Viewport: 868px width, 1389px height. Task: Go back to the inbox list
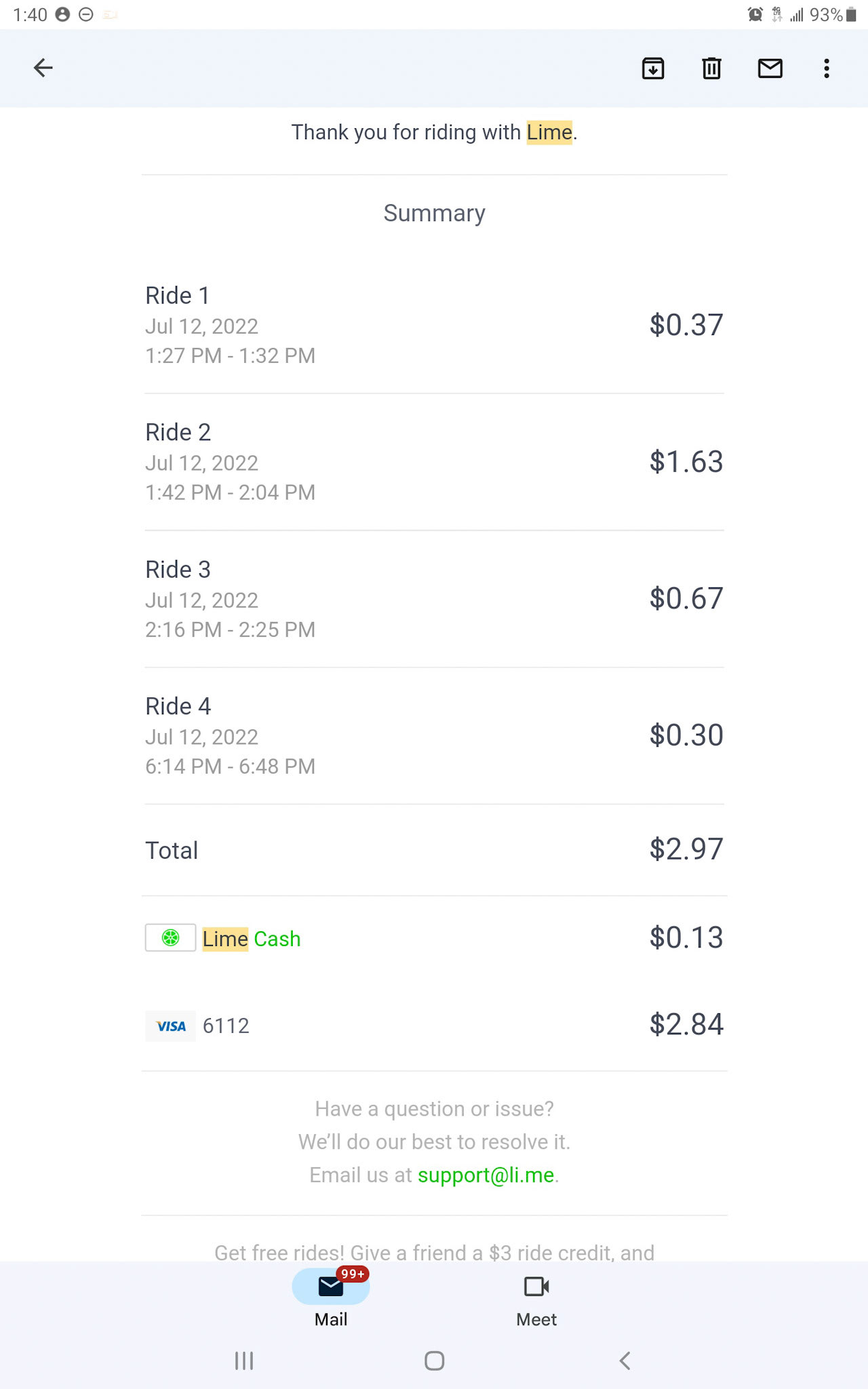(43, 68)
